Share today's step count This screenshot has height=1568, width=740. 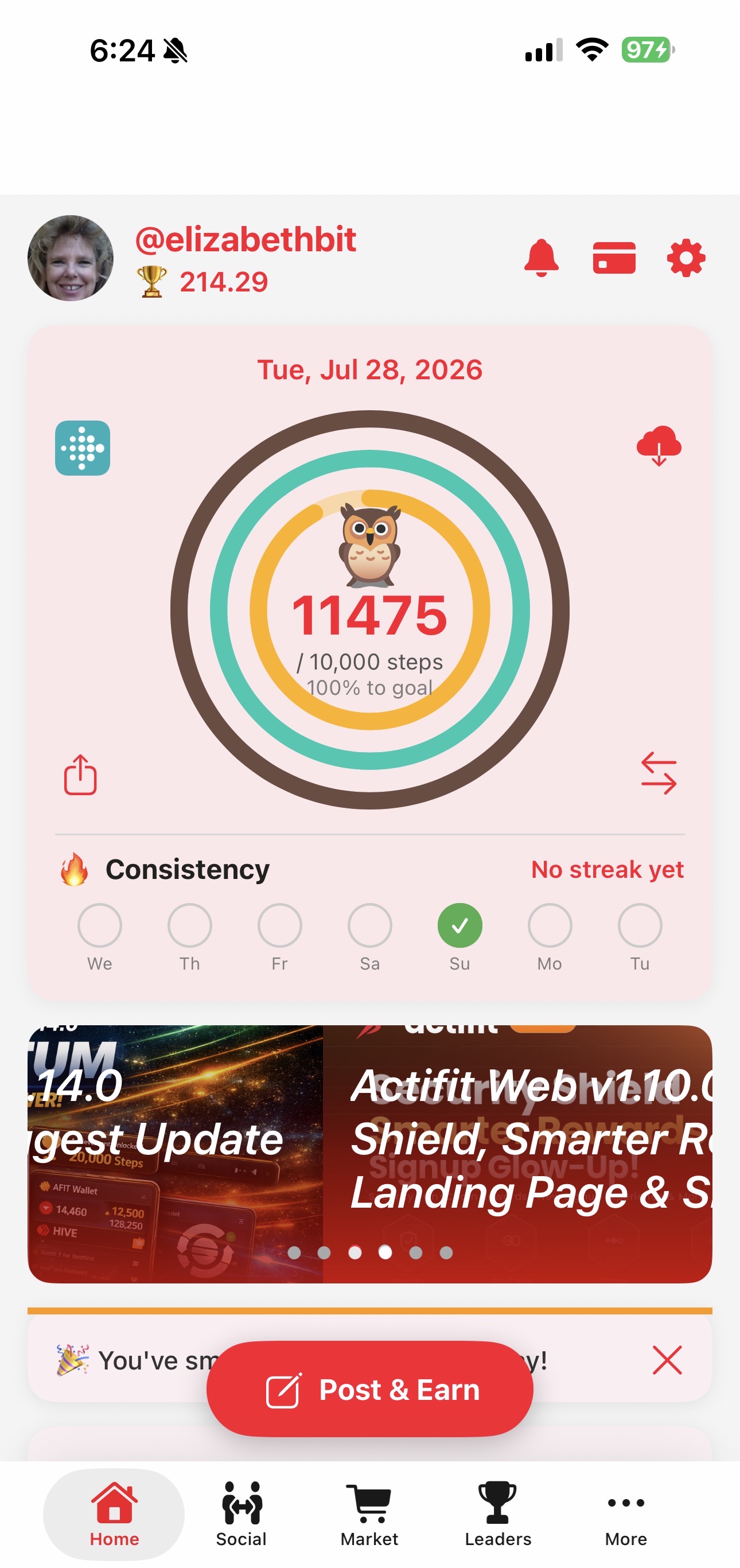pyautogui.click(x=80, y=775)
